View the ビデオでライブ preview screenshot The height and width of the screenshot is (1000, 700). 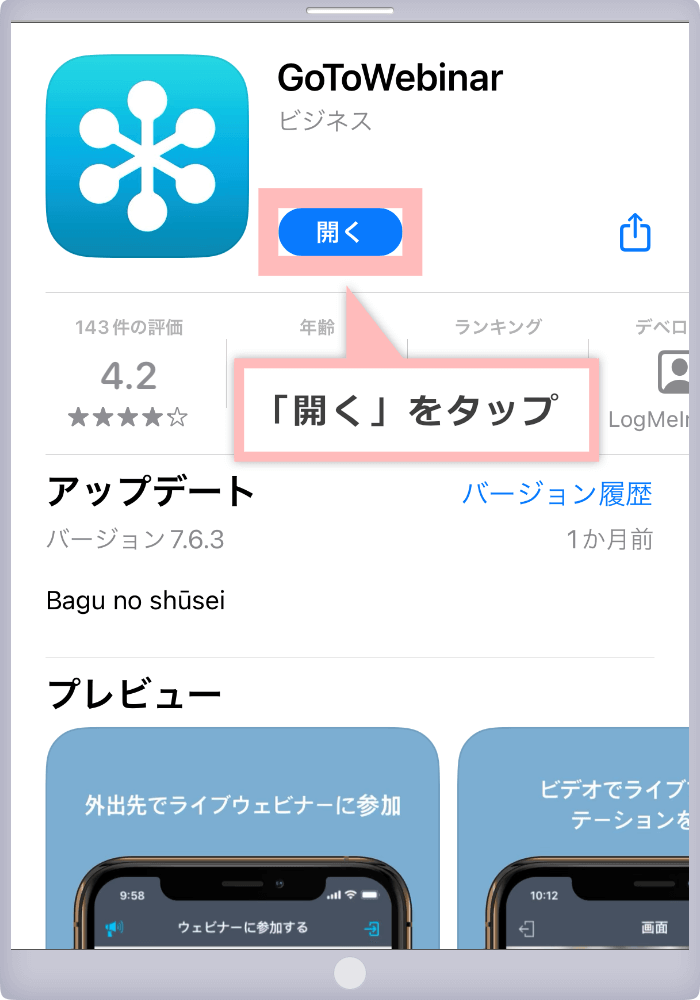tap(574, 838)
